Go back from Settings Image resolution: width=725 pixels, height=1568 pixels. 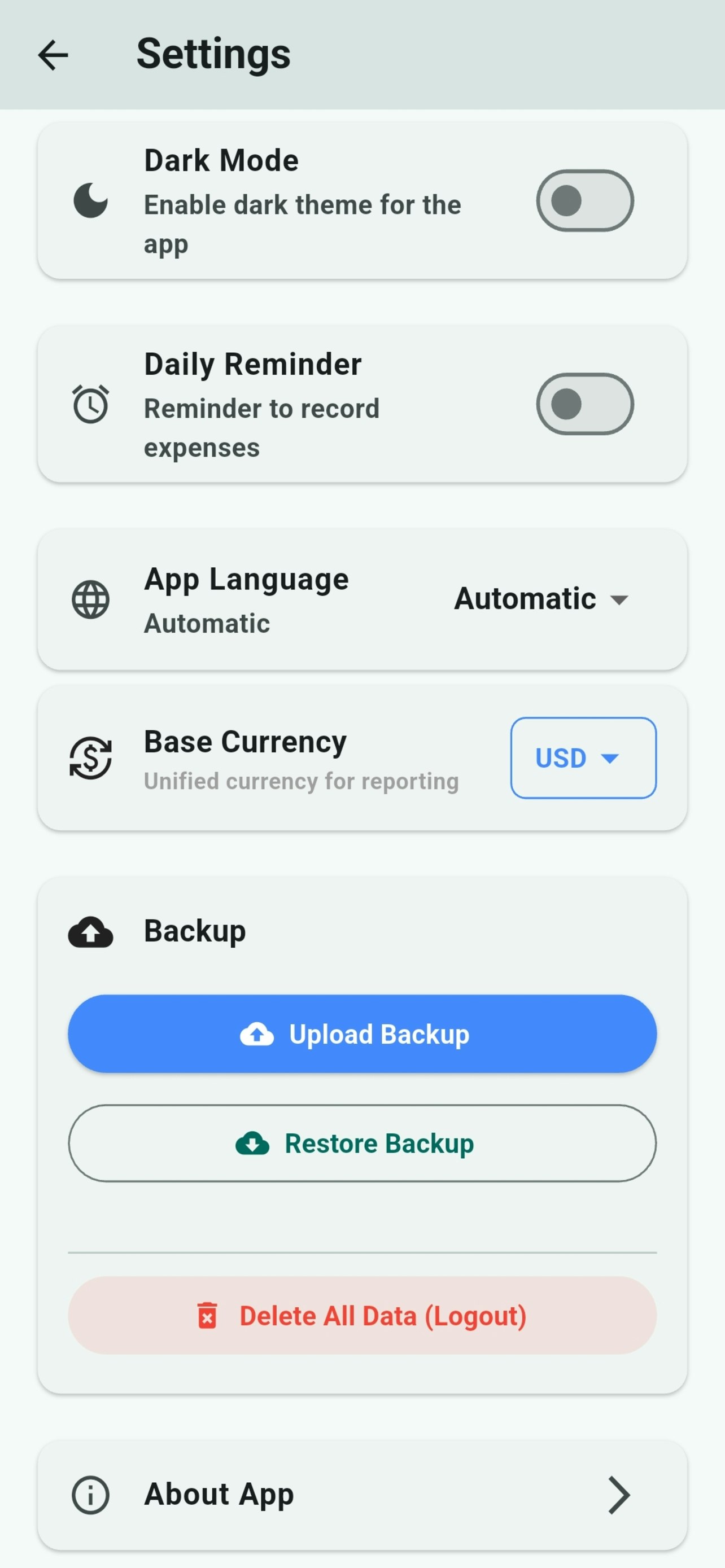[53, 55]
